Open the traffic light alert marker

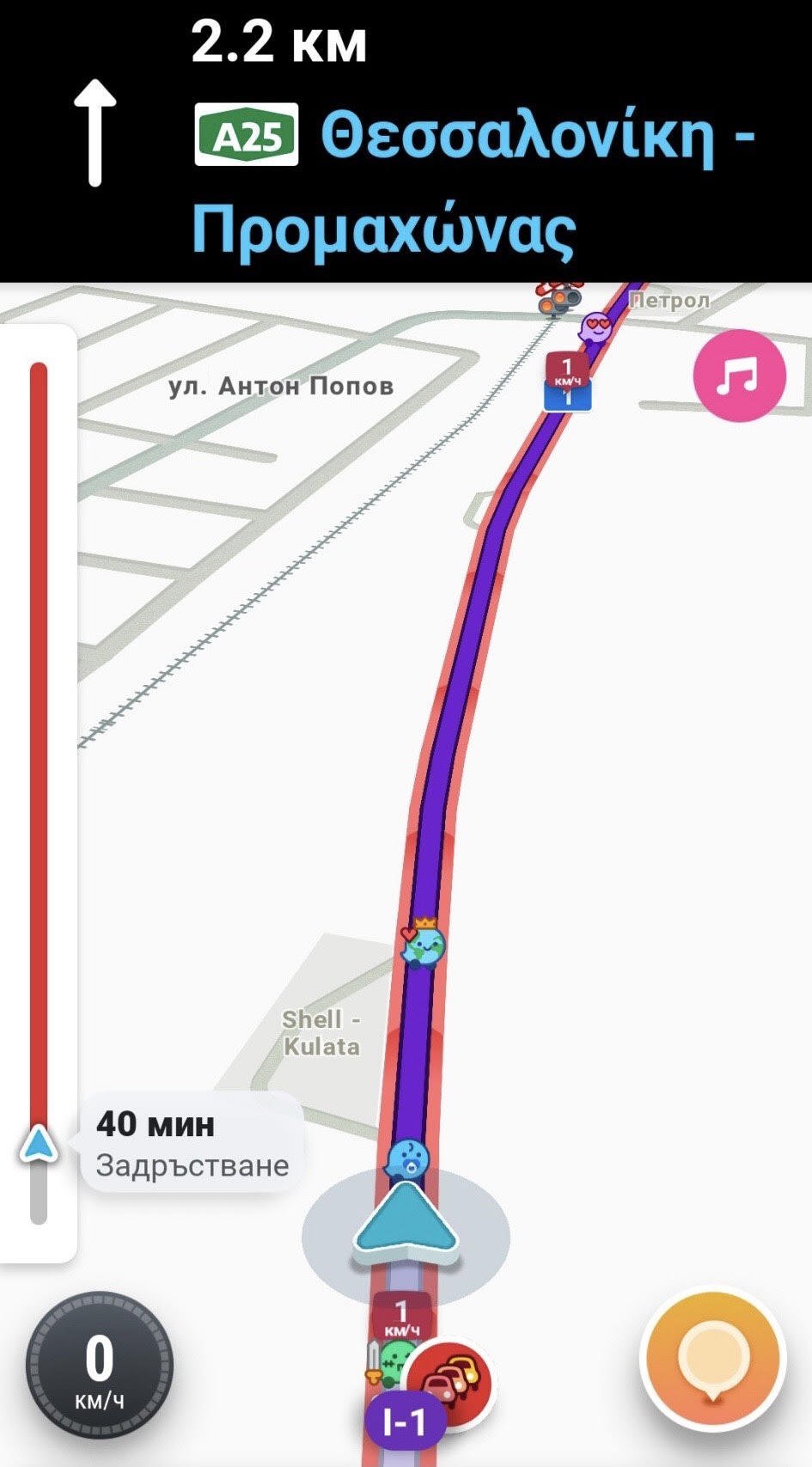tap(559, 298)
